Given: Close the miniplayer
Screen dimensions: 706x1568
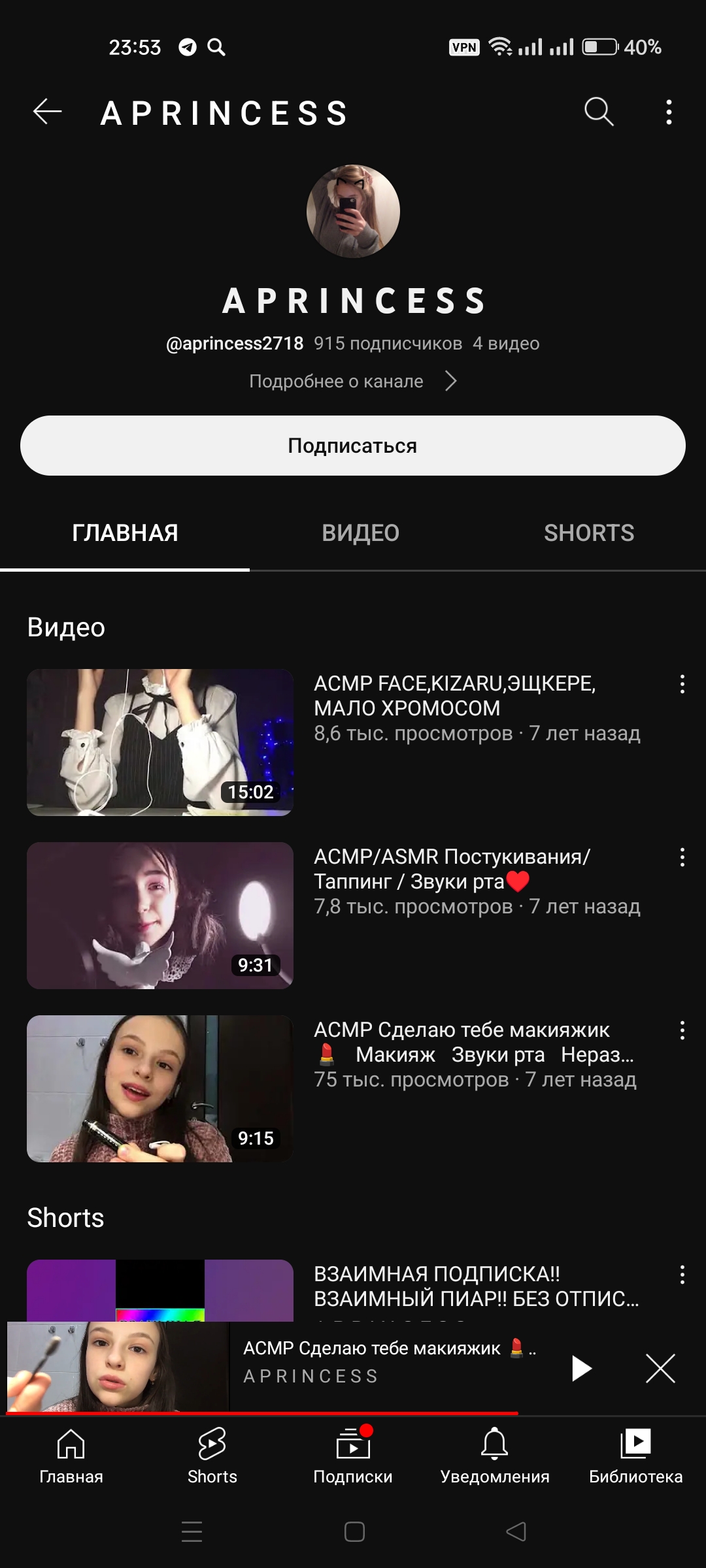Looking at the screenshot, I should [x=660, y=1368].
